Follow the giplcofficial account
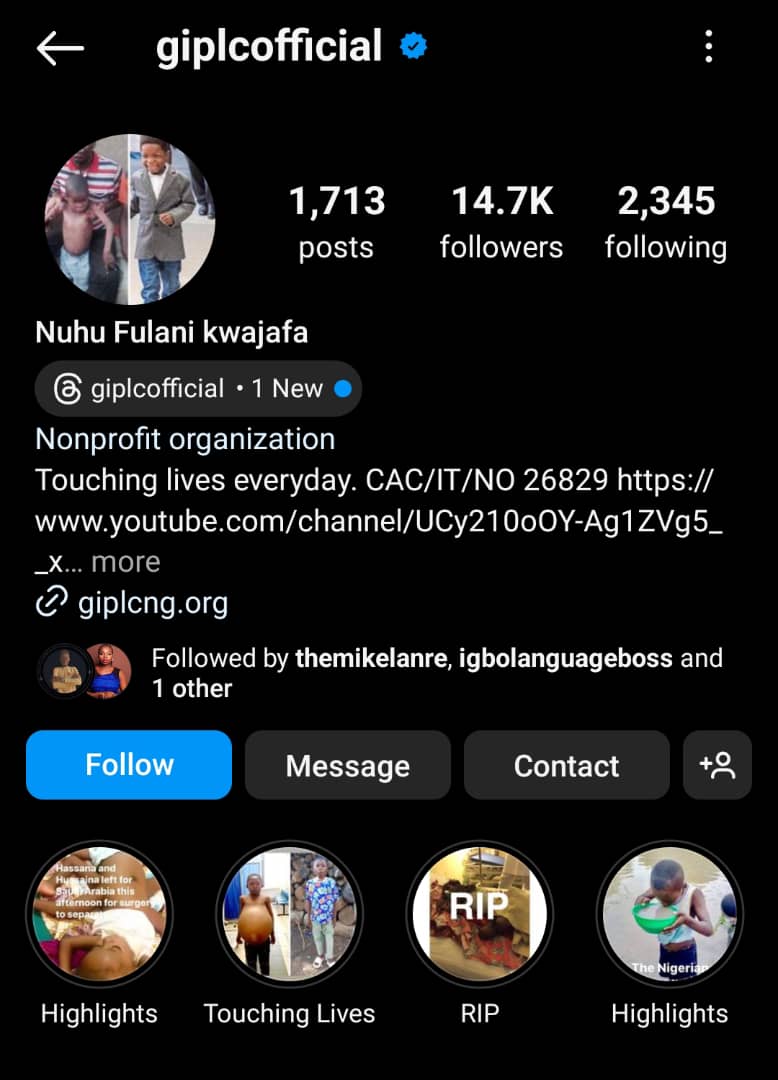778x1080 pixels. click(x=129, y=765)
